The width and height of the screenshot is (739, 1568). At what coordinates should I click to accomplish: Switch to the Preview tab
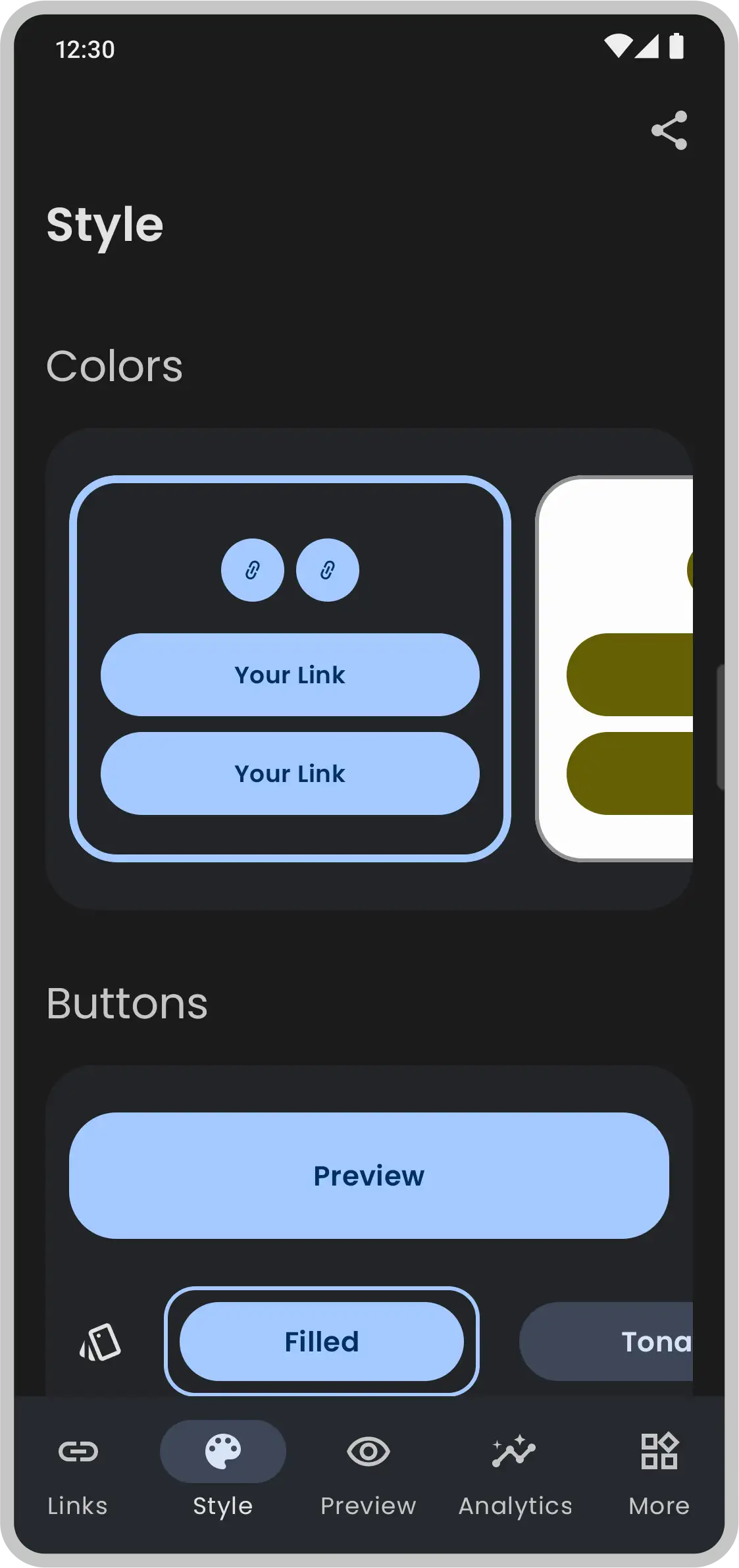[x=369, y=1469]
